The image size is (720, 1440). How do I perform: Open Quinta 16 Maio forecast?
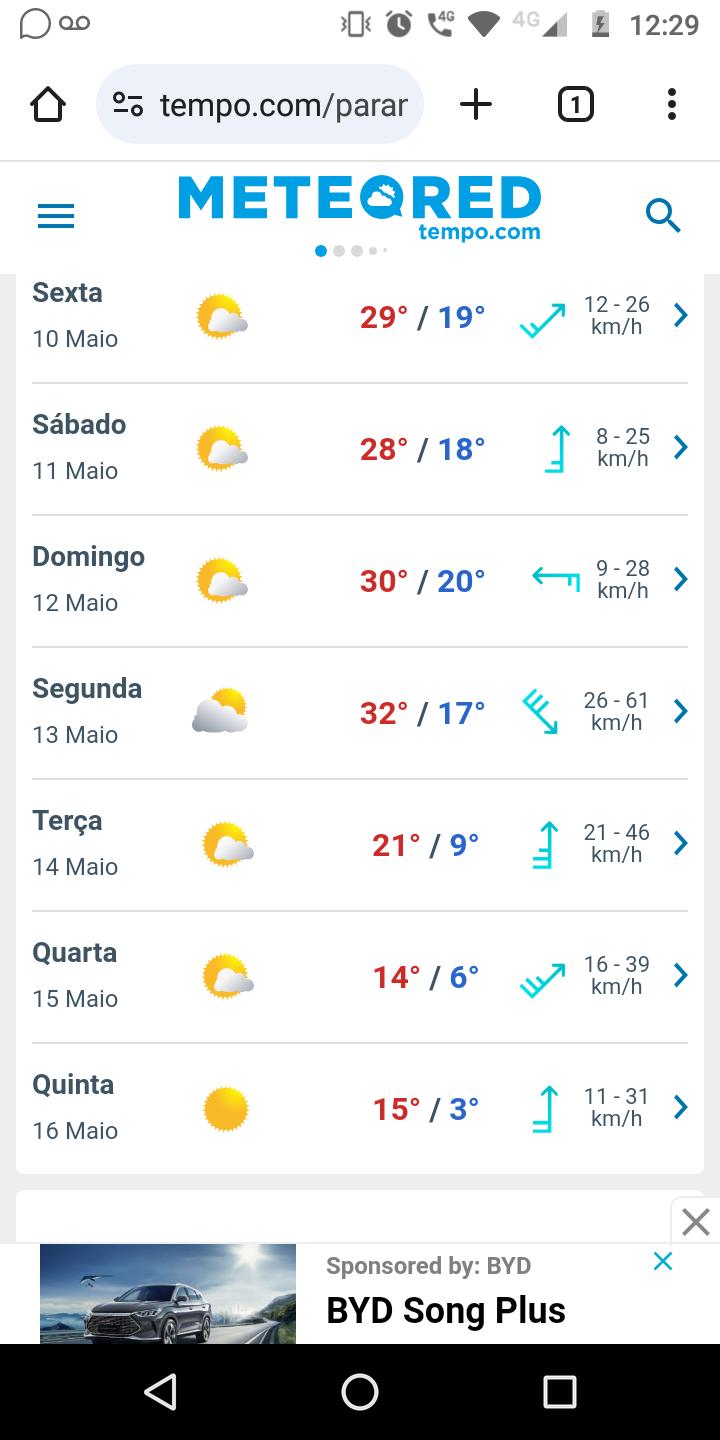(360, 1109)
